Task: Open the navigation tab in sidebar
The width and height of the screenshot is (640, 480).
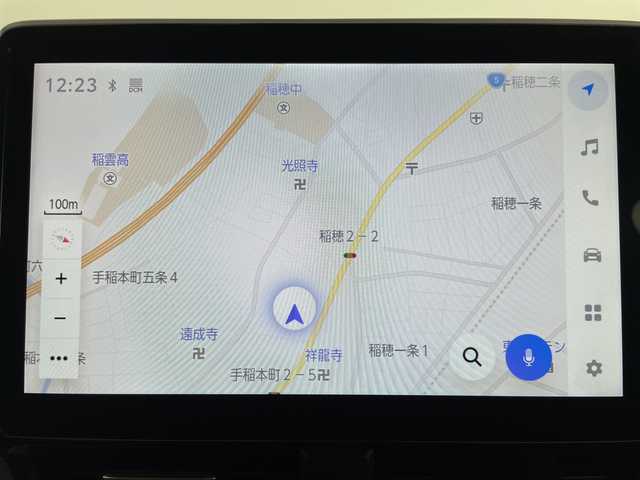Action: click(x=589, y=90)
